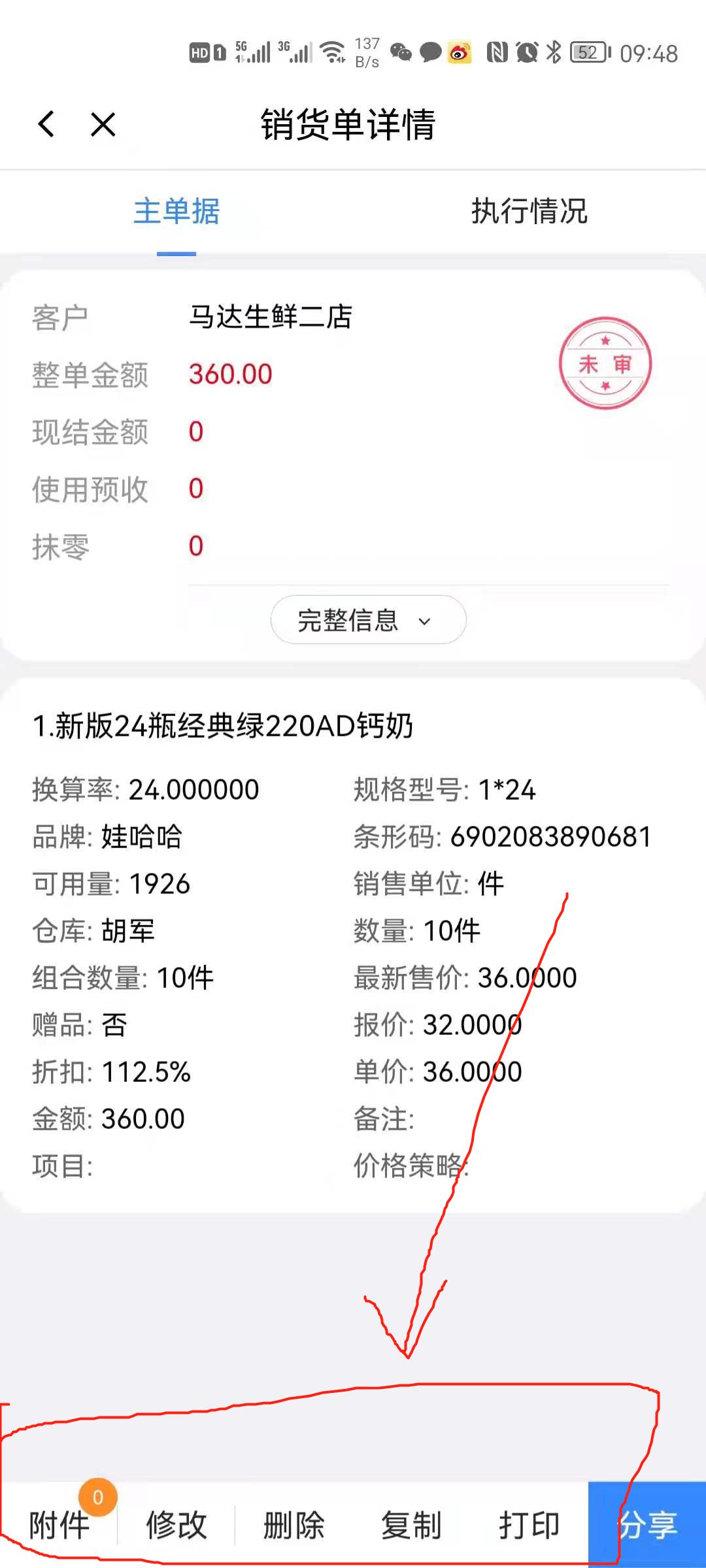Expand 完整信息 details
The height and width of the screenshot is (1568, 706).
(368, 619)
